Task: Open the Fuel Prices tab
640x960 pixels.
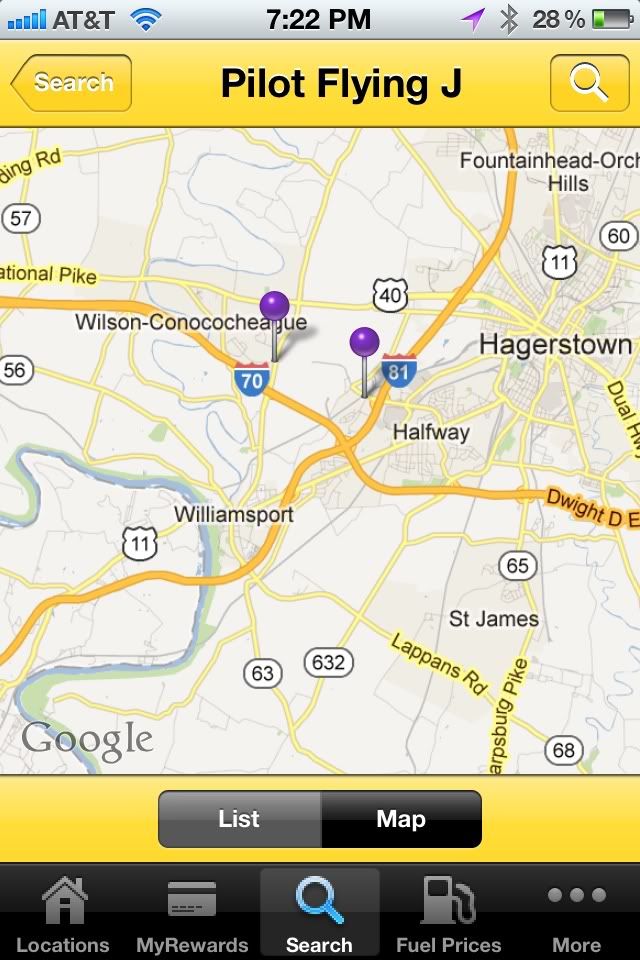Action: 448,914
